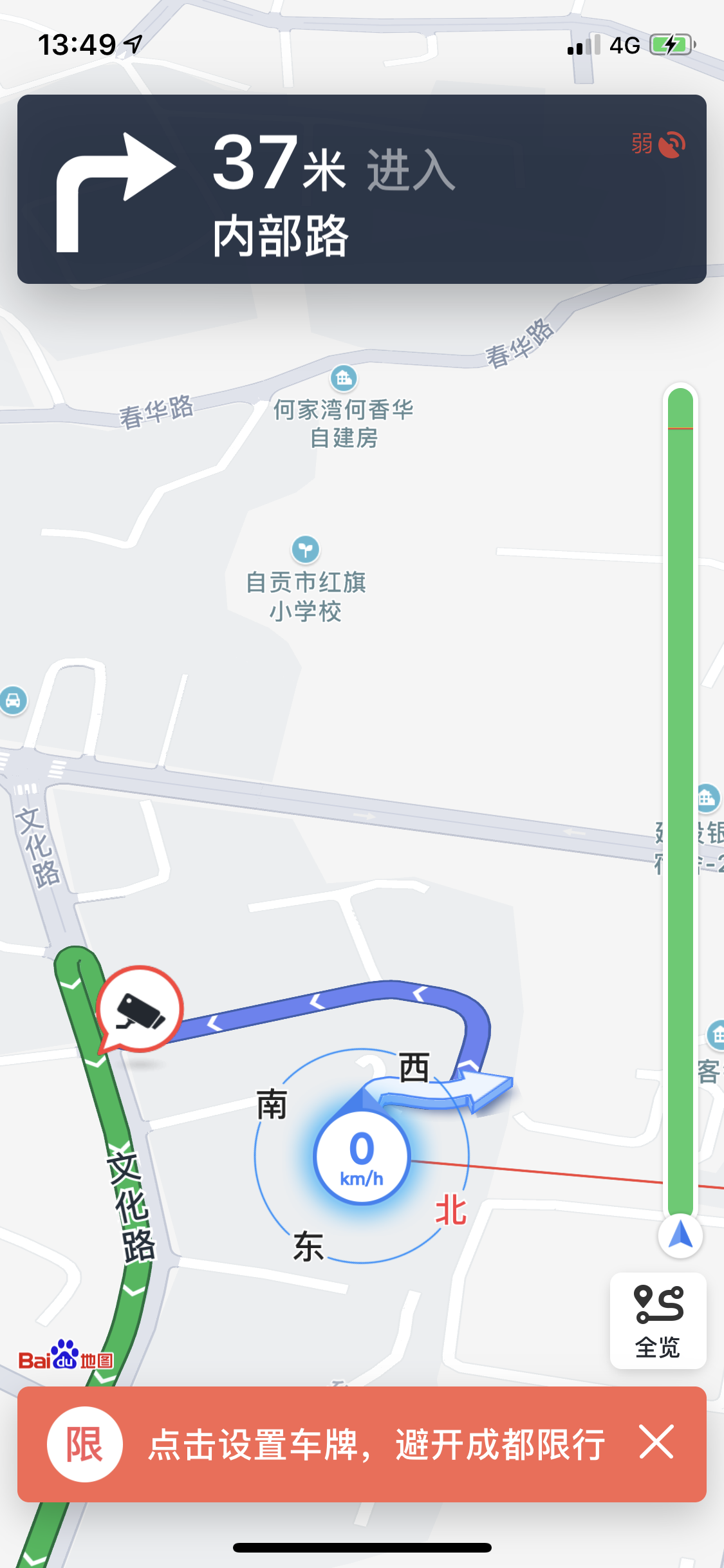Tap the turn instruction panel for 内部路
This screenshot has width=724, height=1568.
click(360, 189)
